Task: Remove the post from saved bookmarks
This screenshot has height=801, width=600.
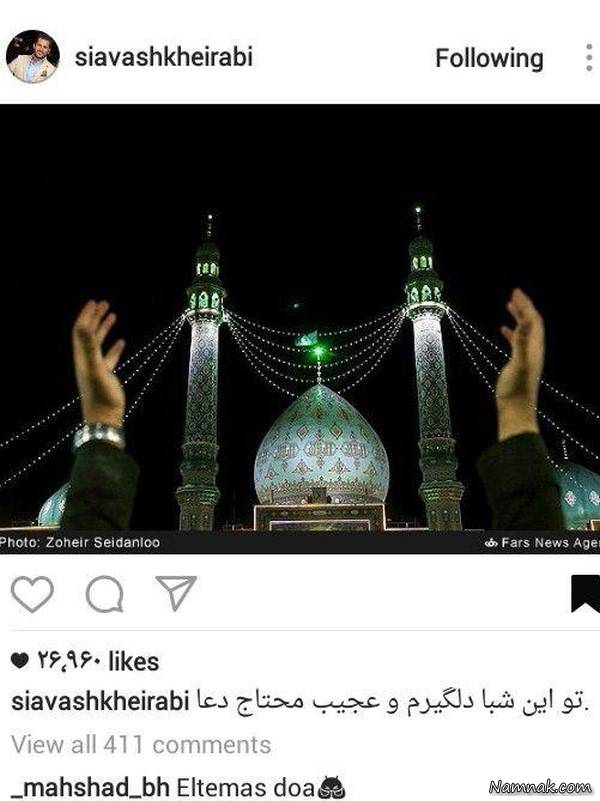Action: pyautogui.click(x=585, y=594)
